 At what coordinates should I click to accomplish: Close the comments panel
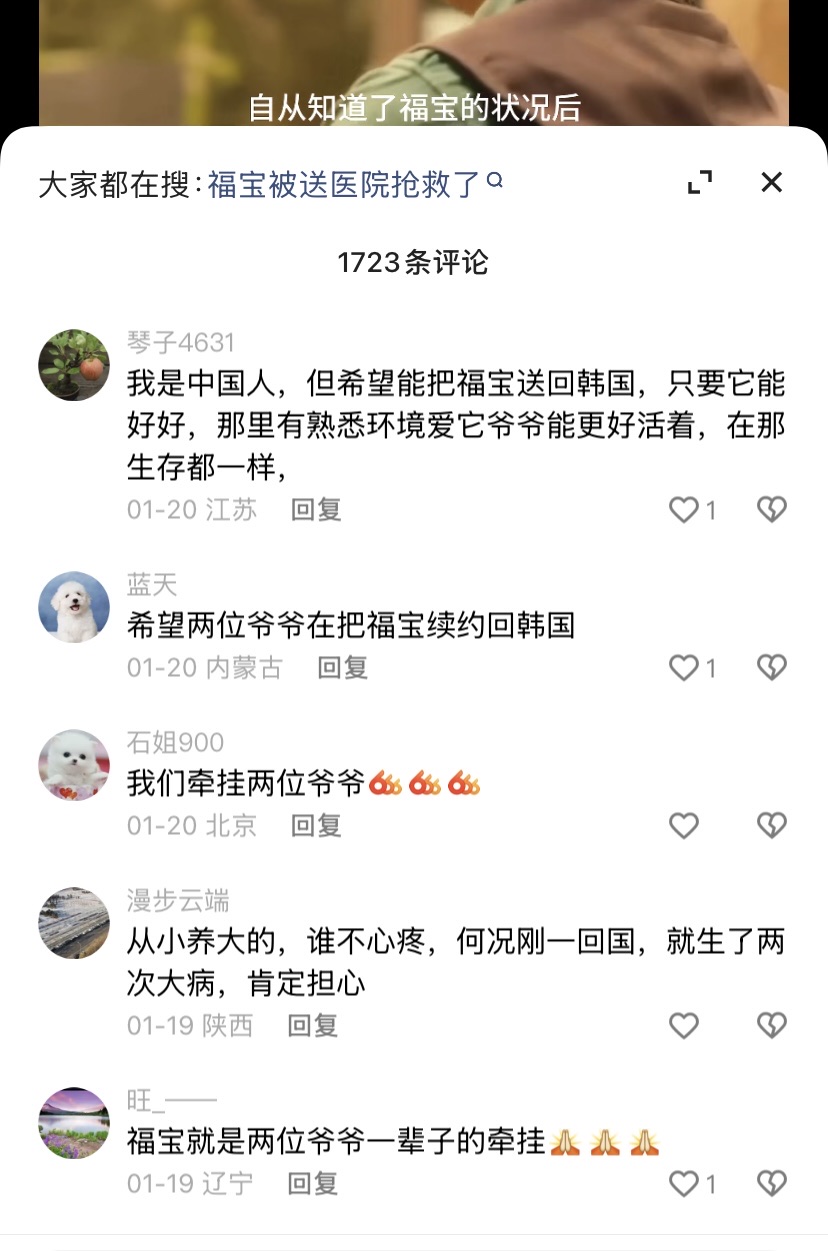(771, 182)
